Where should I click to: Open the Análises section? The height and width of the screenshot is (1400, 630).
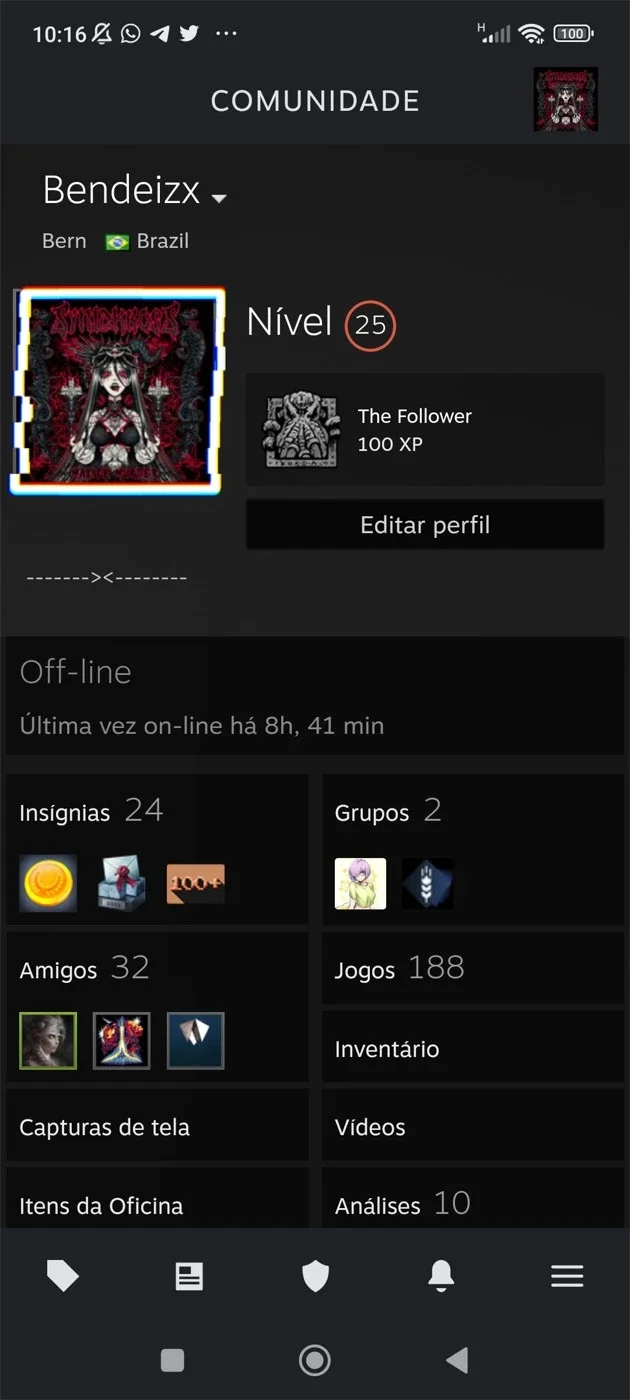coord(473,1198)
